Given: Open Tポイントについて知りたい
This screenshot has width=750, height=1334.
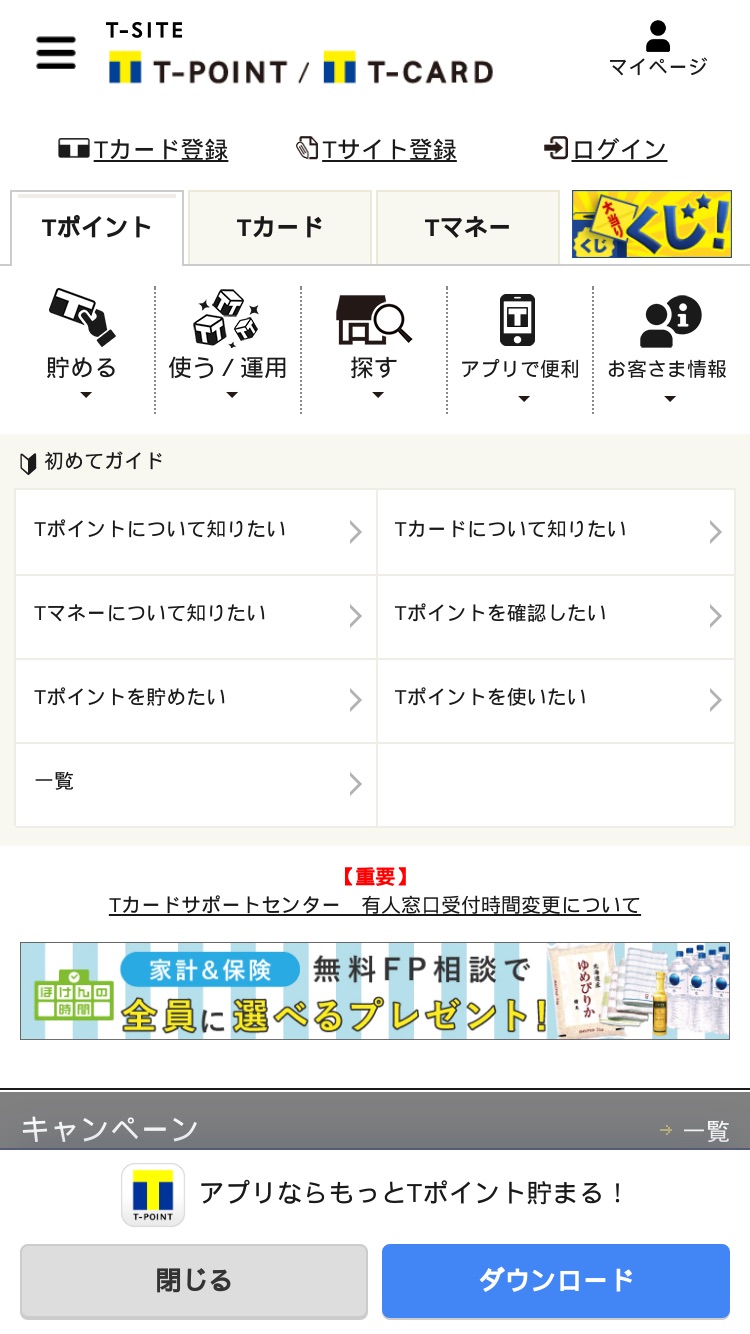Looking at the screenshot, I should click(x=196, y=531).
